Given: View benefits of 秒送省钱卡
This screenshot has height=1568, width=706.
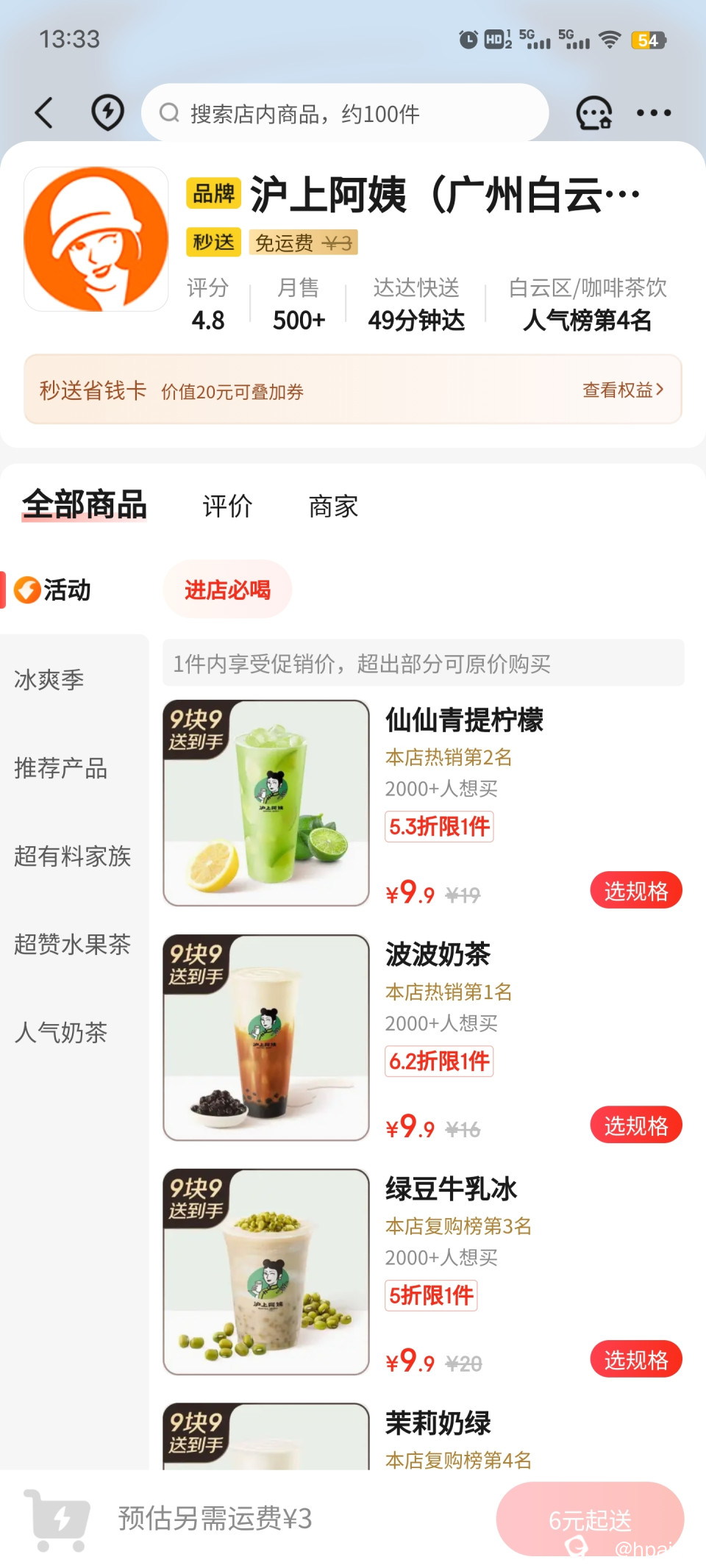Looking at the screenshot, I should 622,390.
